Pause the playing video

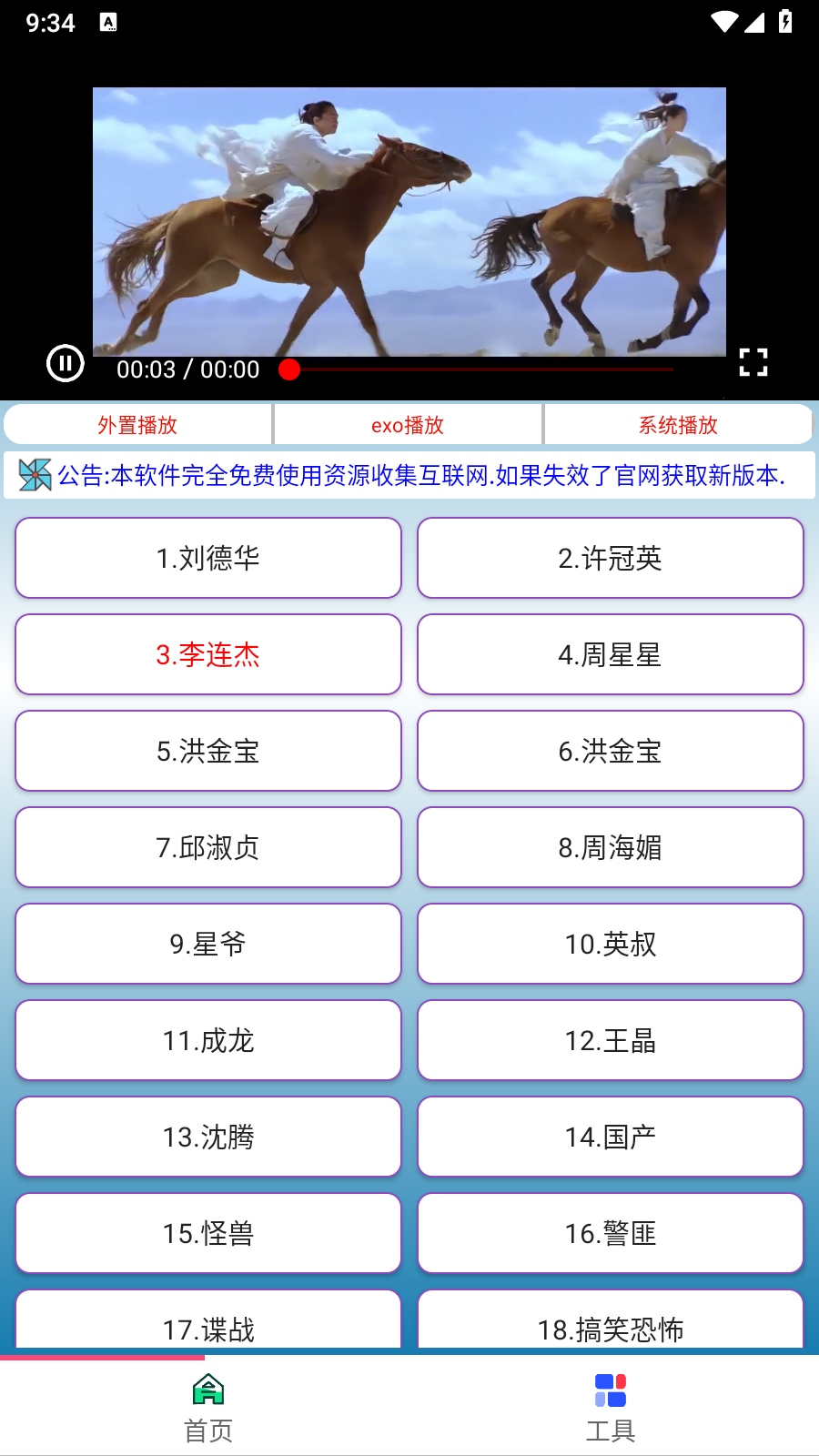tap(65, 363)
